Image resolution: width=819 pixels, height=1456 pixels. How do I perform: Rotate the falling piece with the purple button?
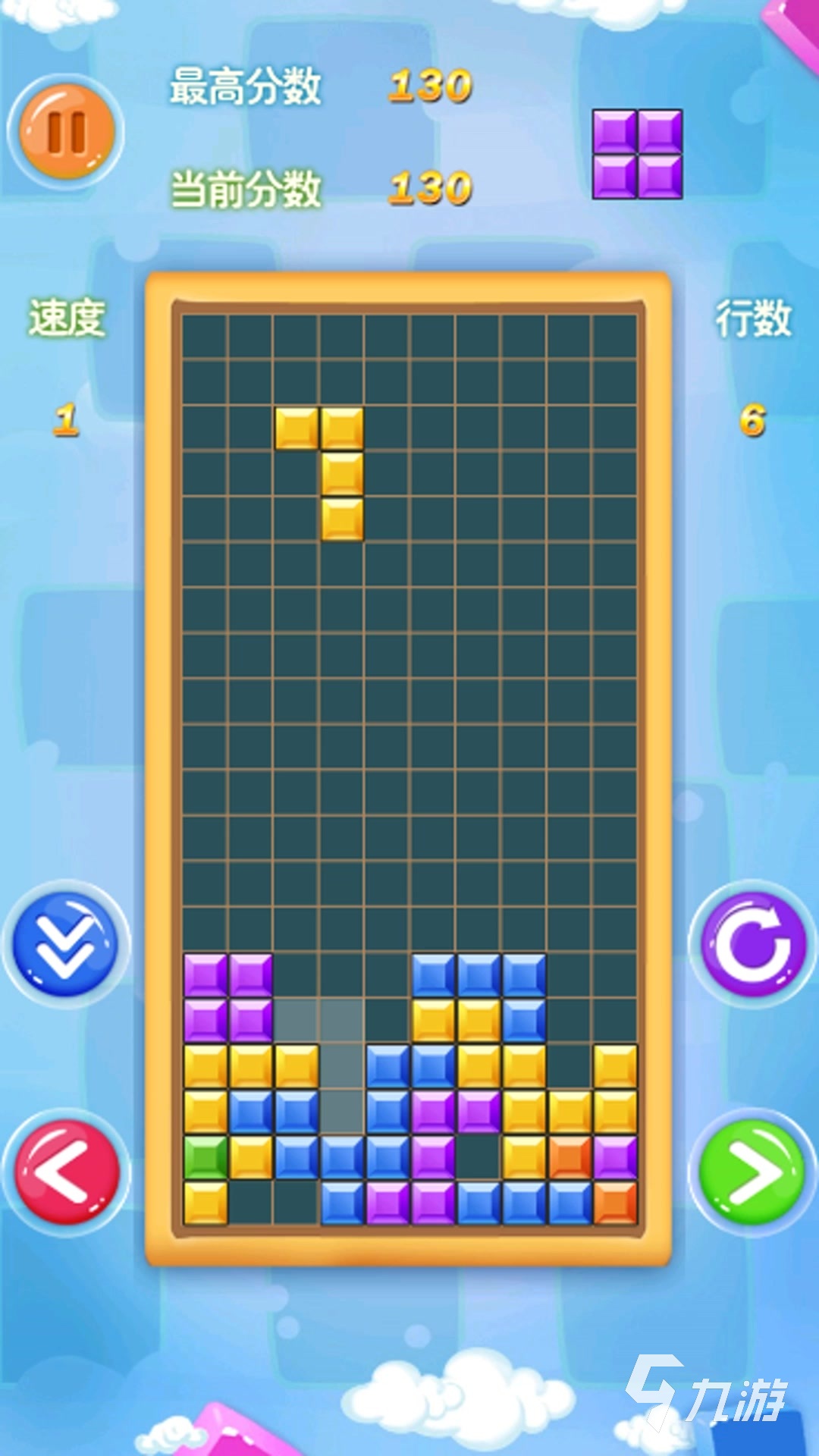point(752,943)
